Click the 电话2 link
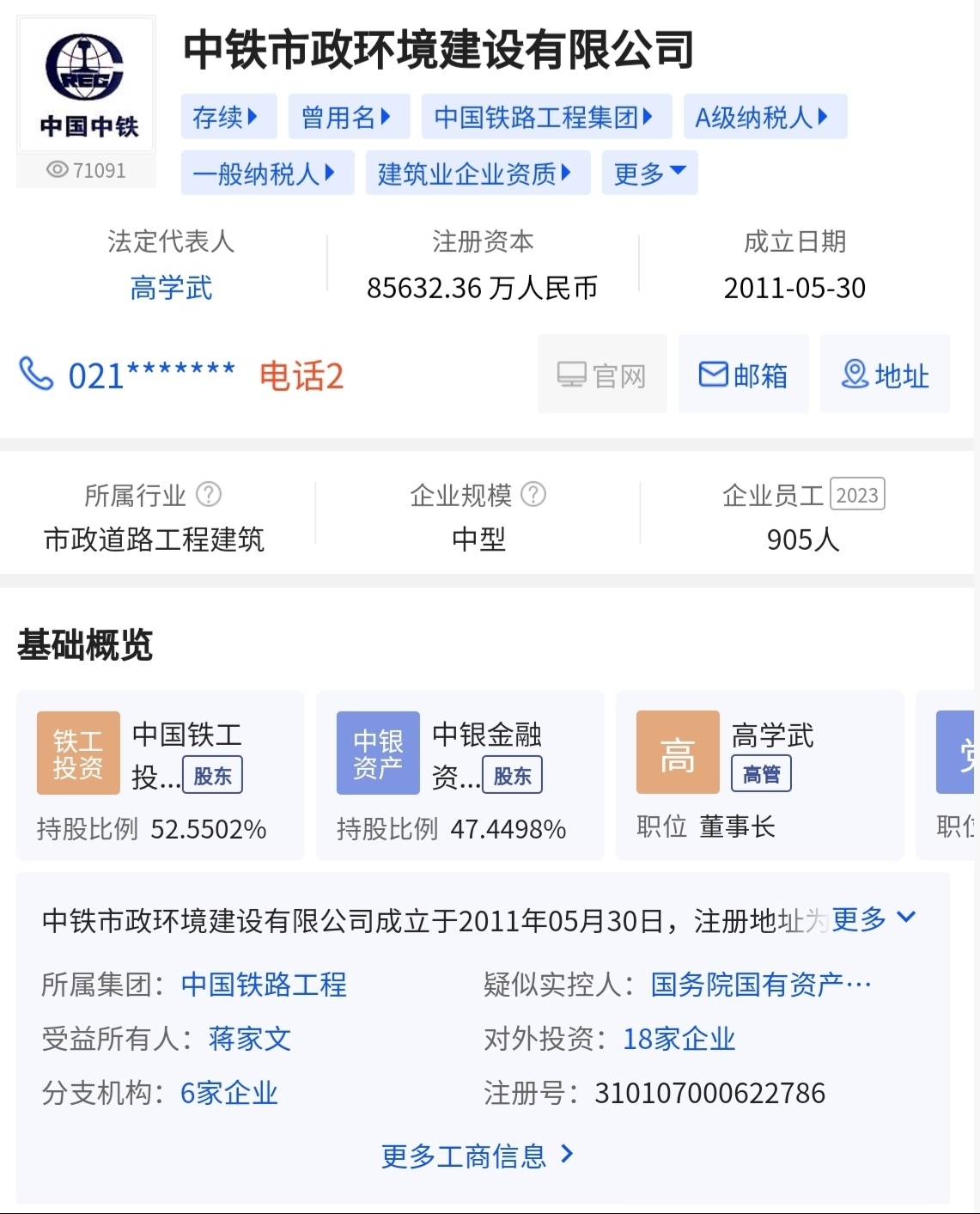The width and height of the screenshot is (980, 1214). (300, 375)
